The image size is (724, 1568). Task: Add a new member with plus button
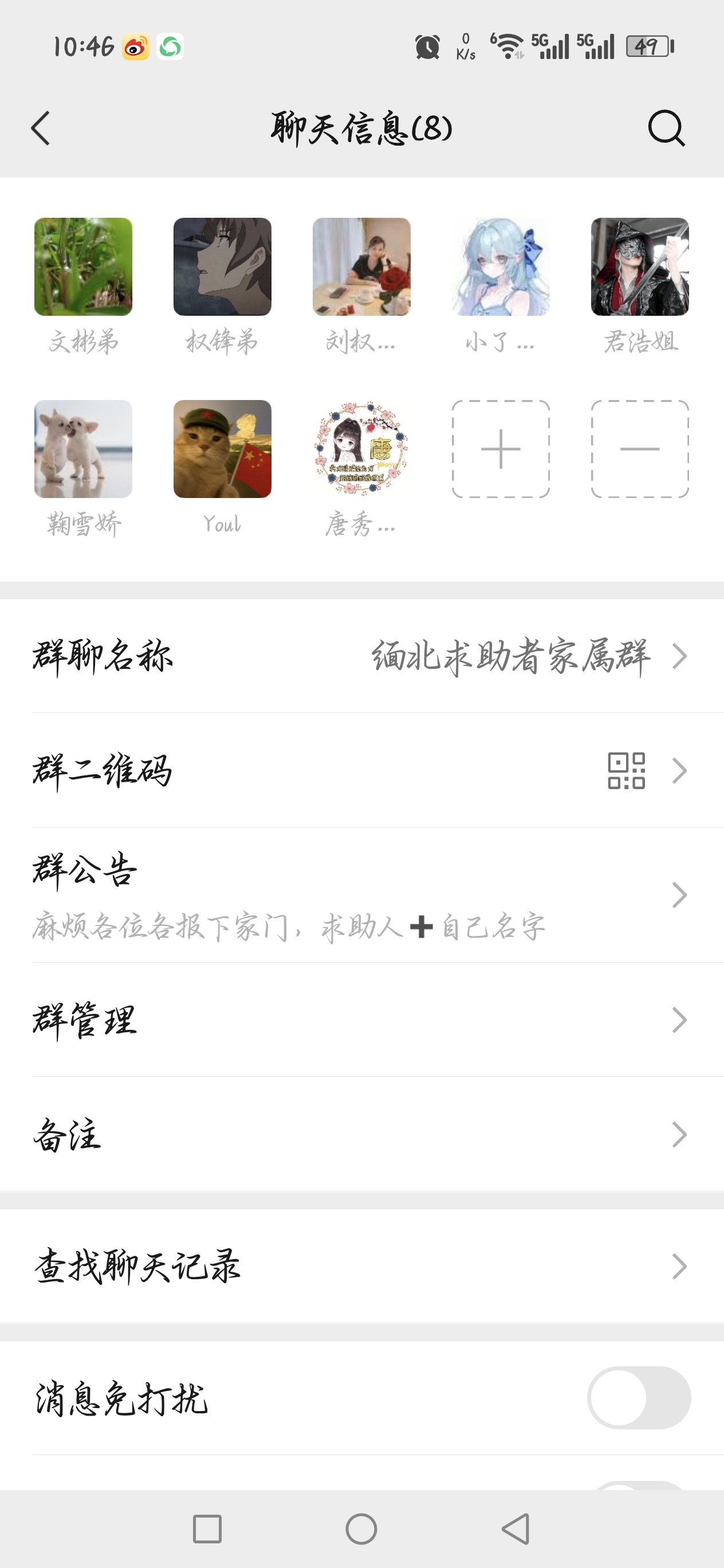(501, 449)
